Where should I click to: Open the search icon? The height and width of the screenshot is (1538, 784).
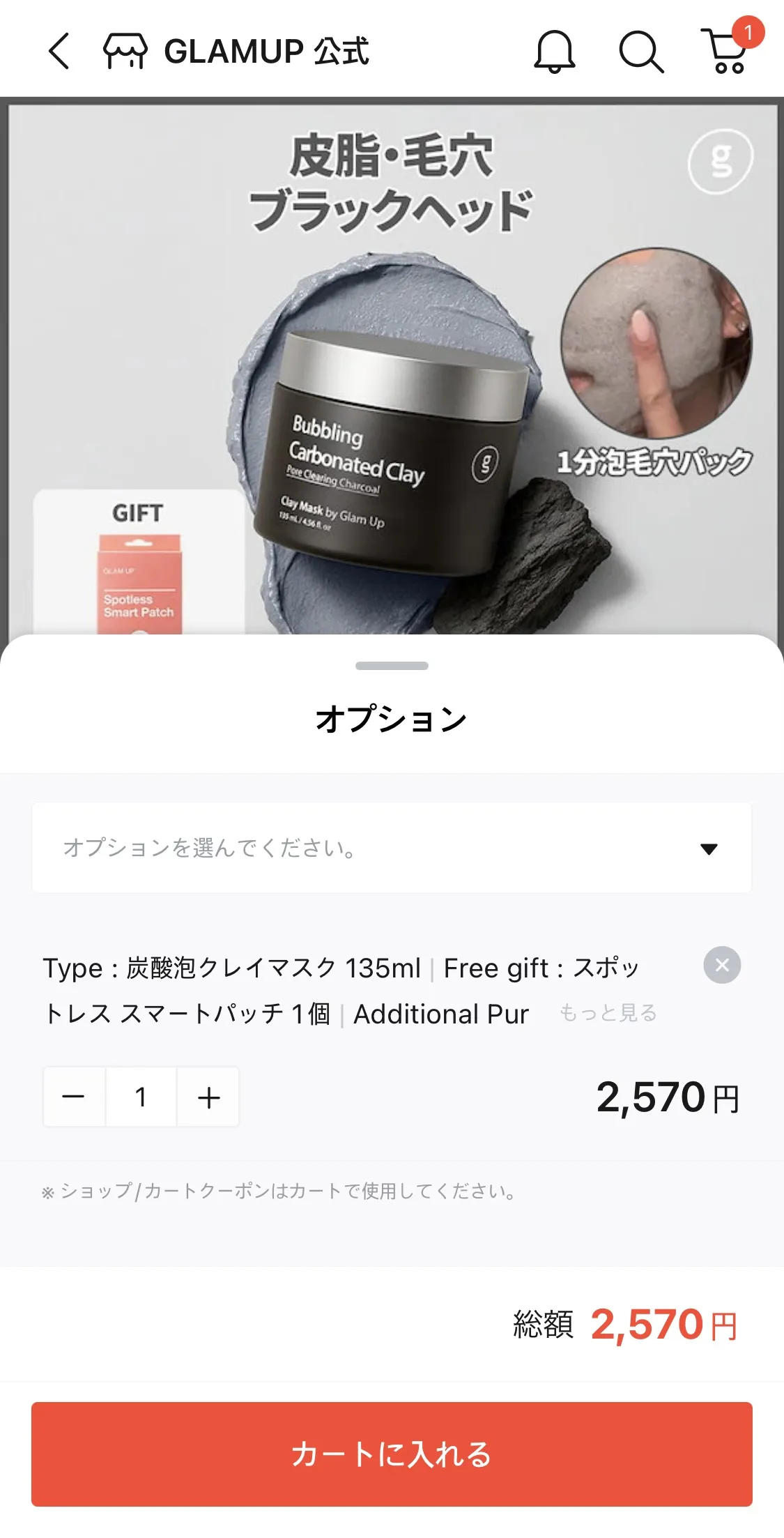point(640,51)
